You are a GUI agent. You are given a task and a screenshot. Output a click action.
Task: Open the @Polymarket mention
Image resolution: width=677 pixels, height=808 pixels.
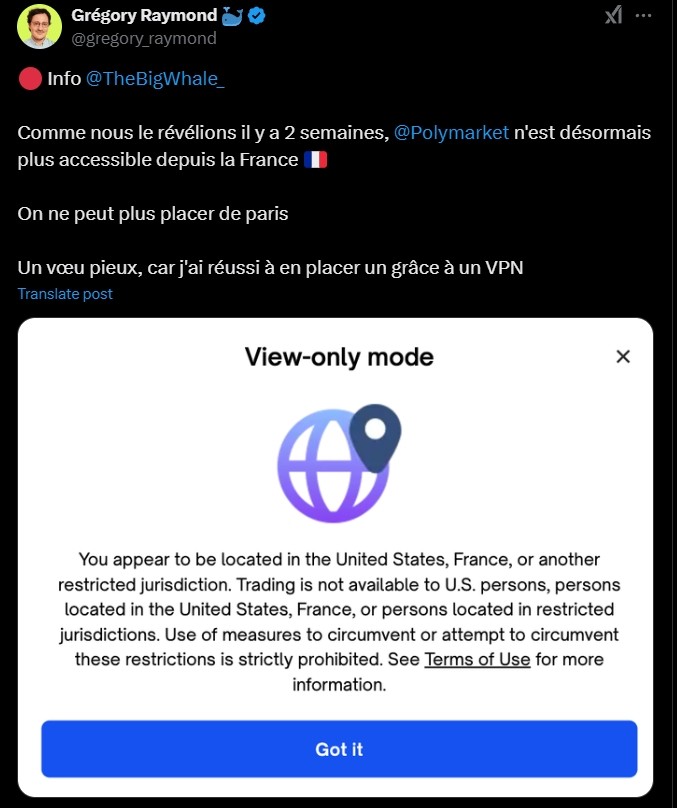[x=451, y=133]
